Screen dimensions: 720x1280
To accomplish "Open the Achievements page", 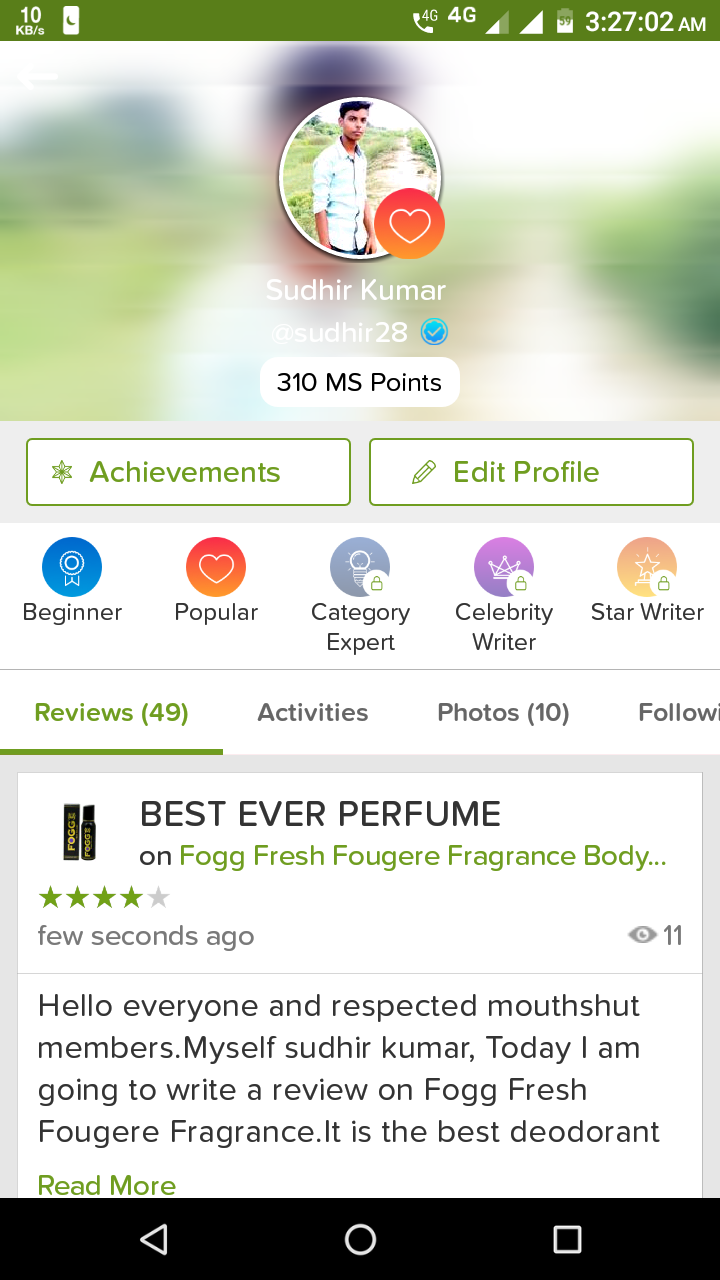I will pyautogui.click(x=188, y=472).
